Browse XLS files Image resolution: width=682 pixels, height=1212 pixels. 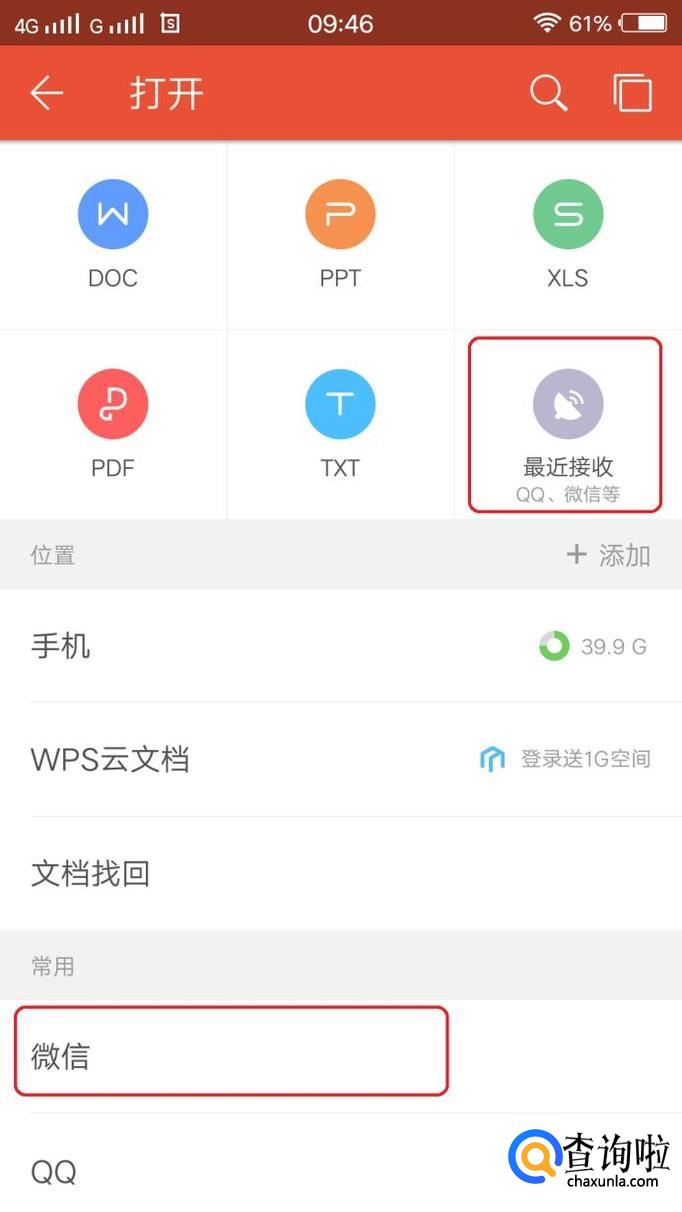[x=567, y=235]
